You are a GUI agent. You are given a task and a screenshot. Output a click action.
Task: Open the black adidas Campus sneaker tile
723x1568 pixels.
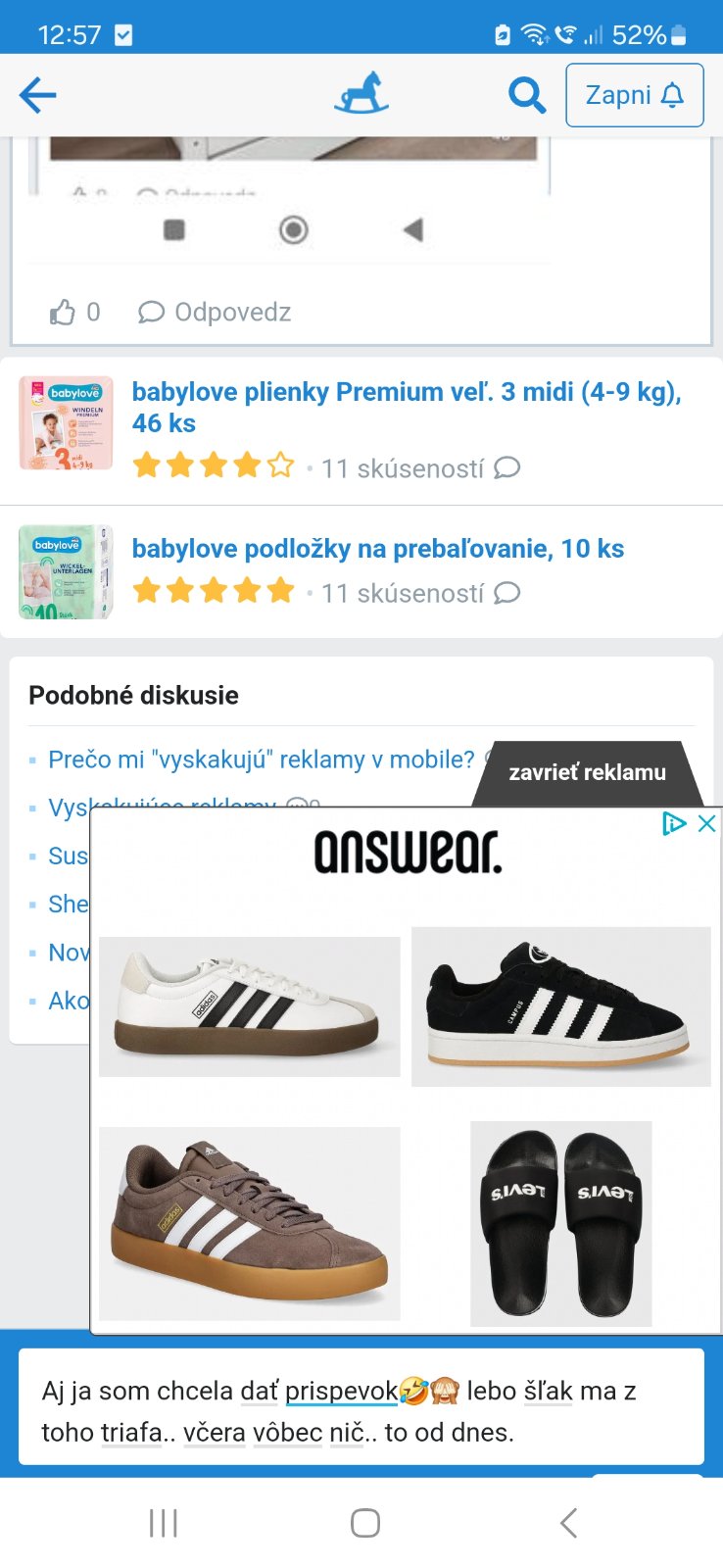pos(560,1006)
